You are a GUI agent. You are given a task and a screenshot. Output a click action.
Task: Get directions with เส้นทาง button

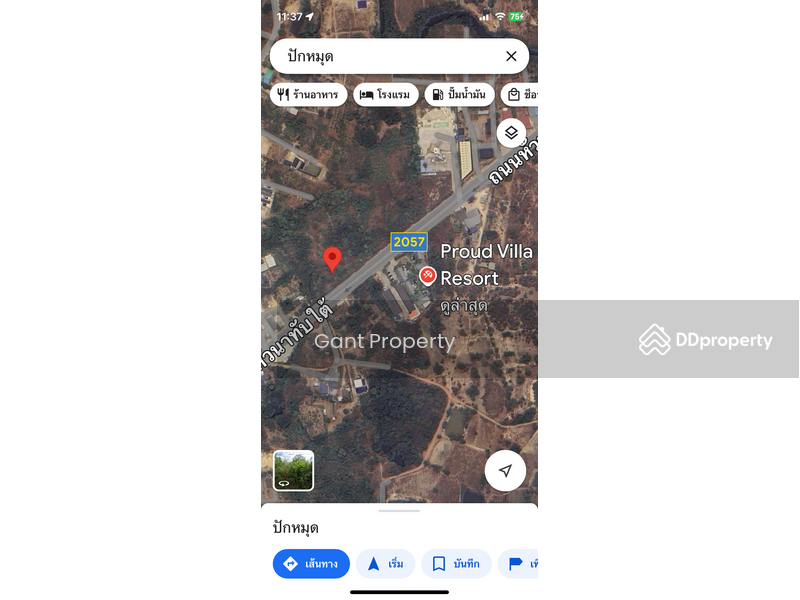(x=311, y=564)
